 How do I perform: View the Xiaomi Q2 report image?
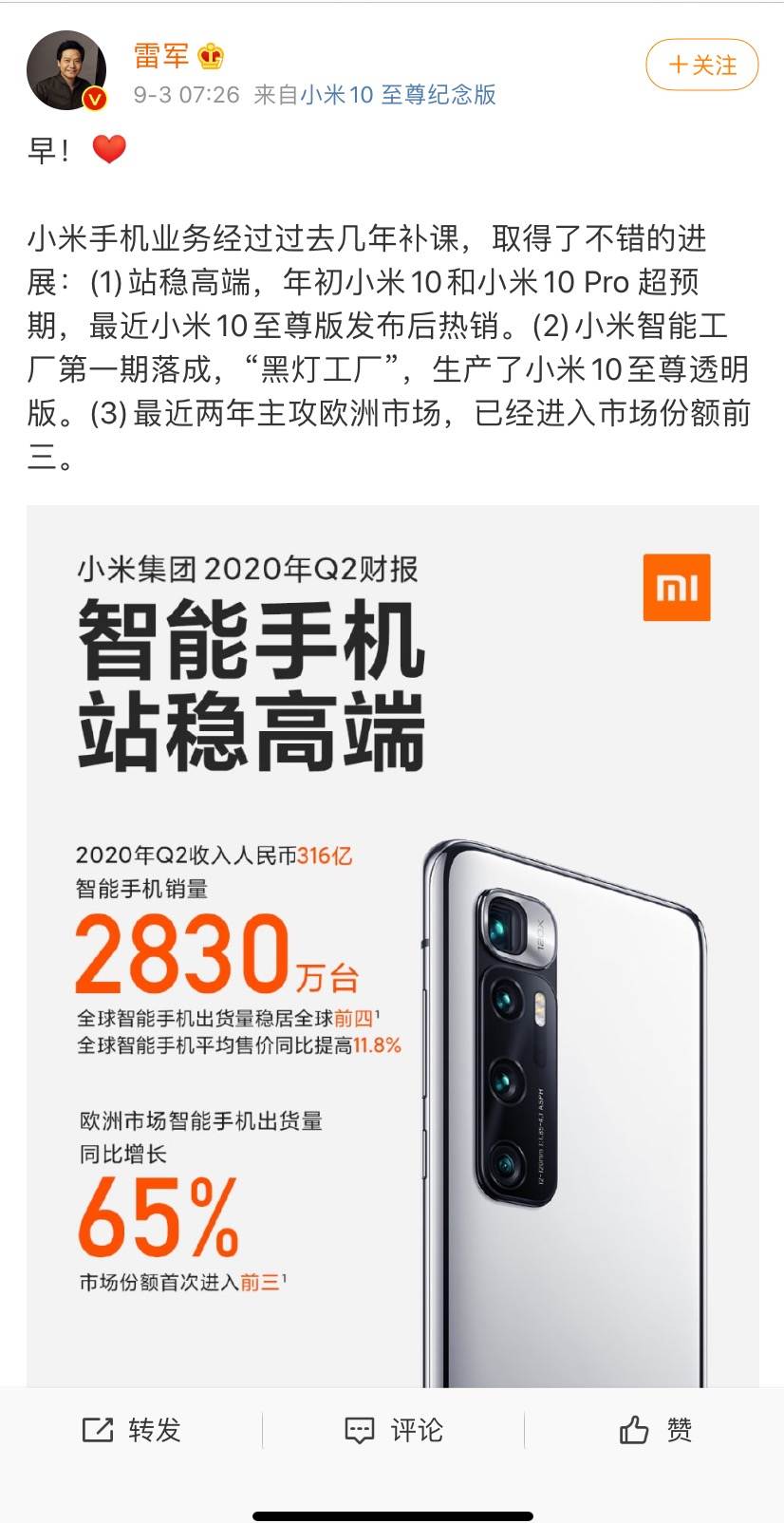click(392, 945)
